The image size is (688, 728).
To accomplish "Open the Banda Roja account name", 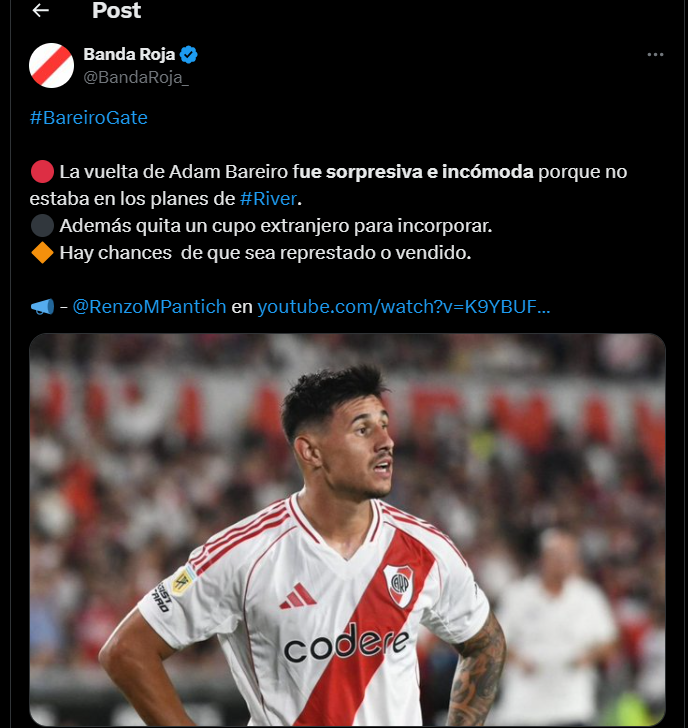I will (129, 54).
